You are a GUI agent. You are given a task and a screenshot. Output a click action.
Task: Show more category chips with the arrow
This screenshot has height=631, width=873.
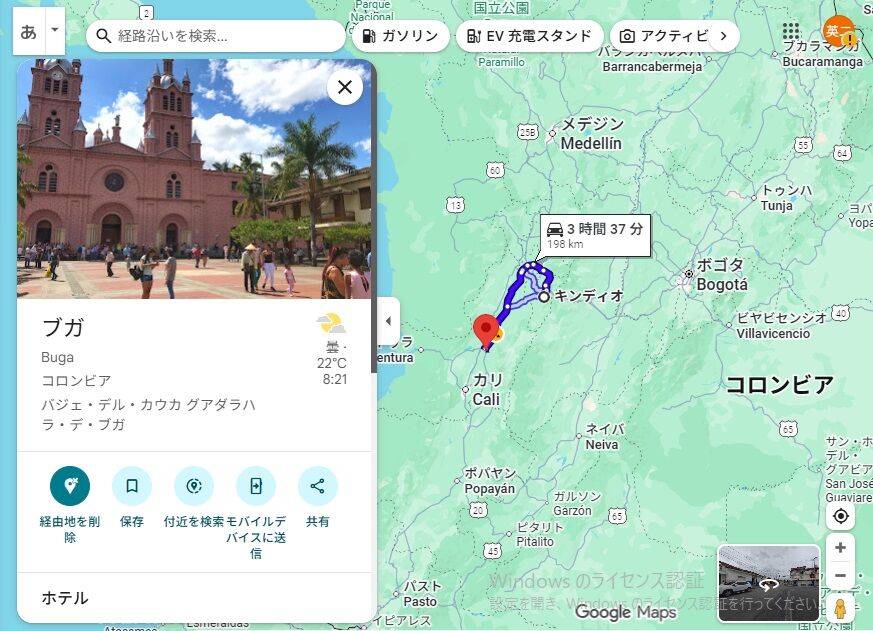click(723, 36)
